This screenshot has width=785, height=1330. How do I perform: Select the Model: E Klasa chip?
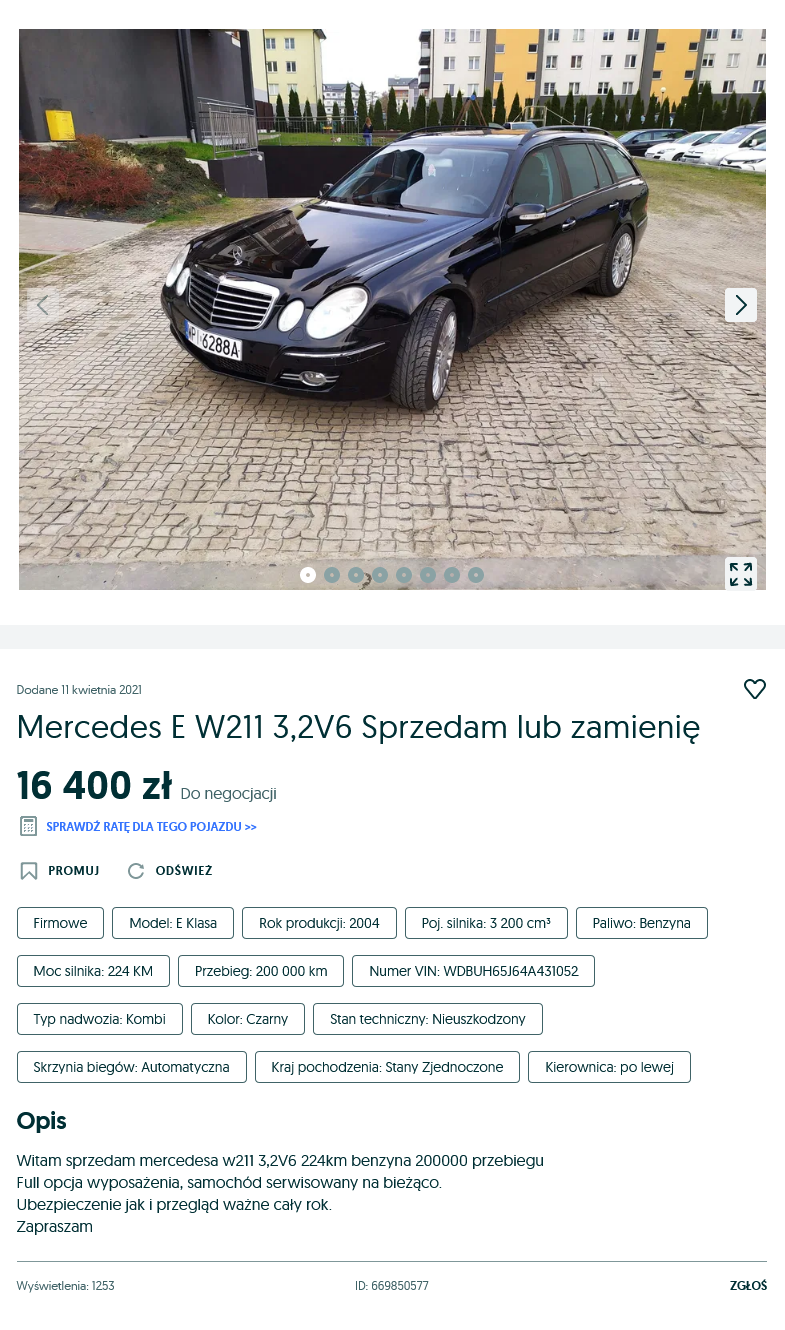pyautogui.click(x=173, y=923)
